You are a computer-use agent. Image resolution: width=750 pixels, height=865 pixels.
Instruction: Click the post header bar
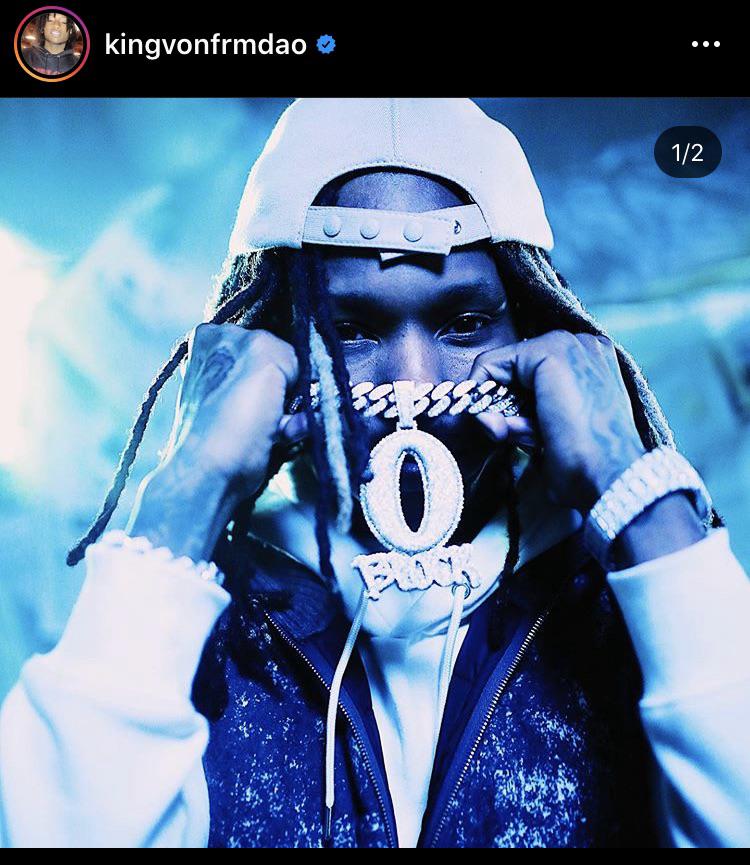point(375,44)
